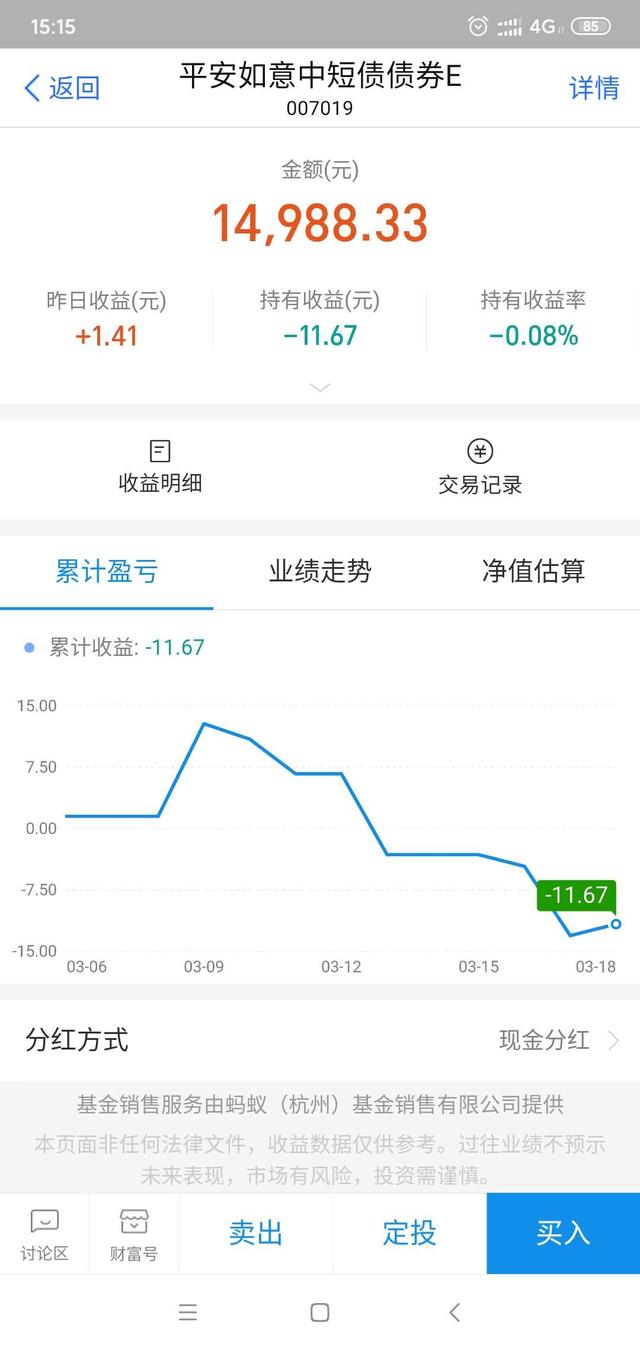Select the 累计盈亏 tab
The height and width of the screenshot is (1351, 640).
click(107, 572)
